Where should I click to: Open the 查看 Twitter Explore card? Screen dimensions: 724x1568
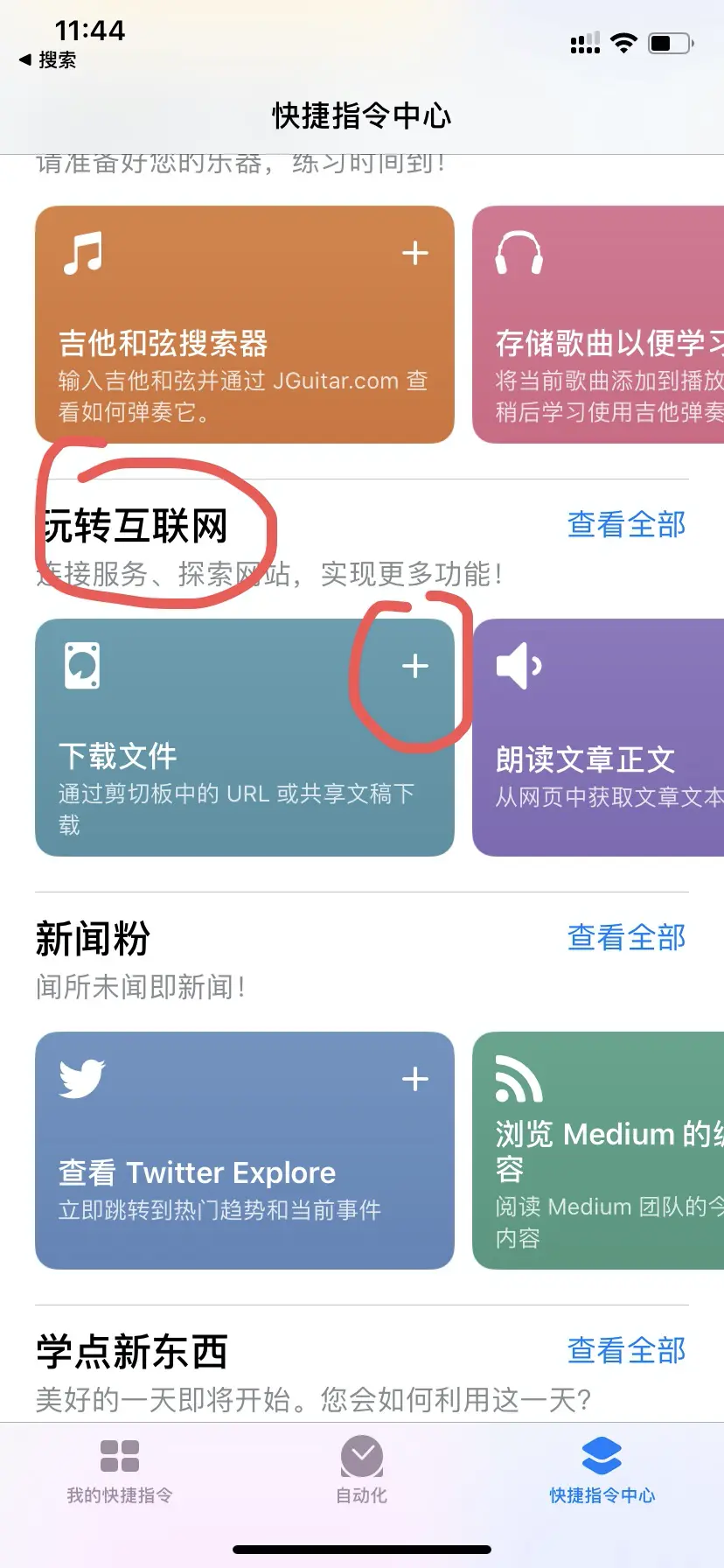click(219, 1172)
